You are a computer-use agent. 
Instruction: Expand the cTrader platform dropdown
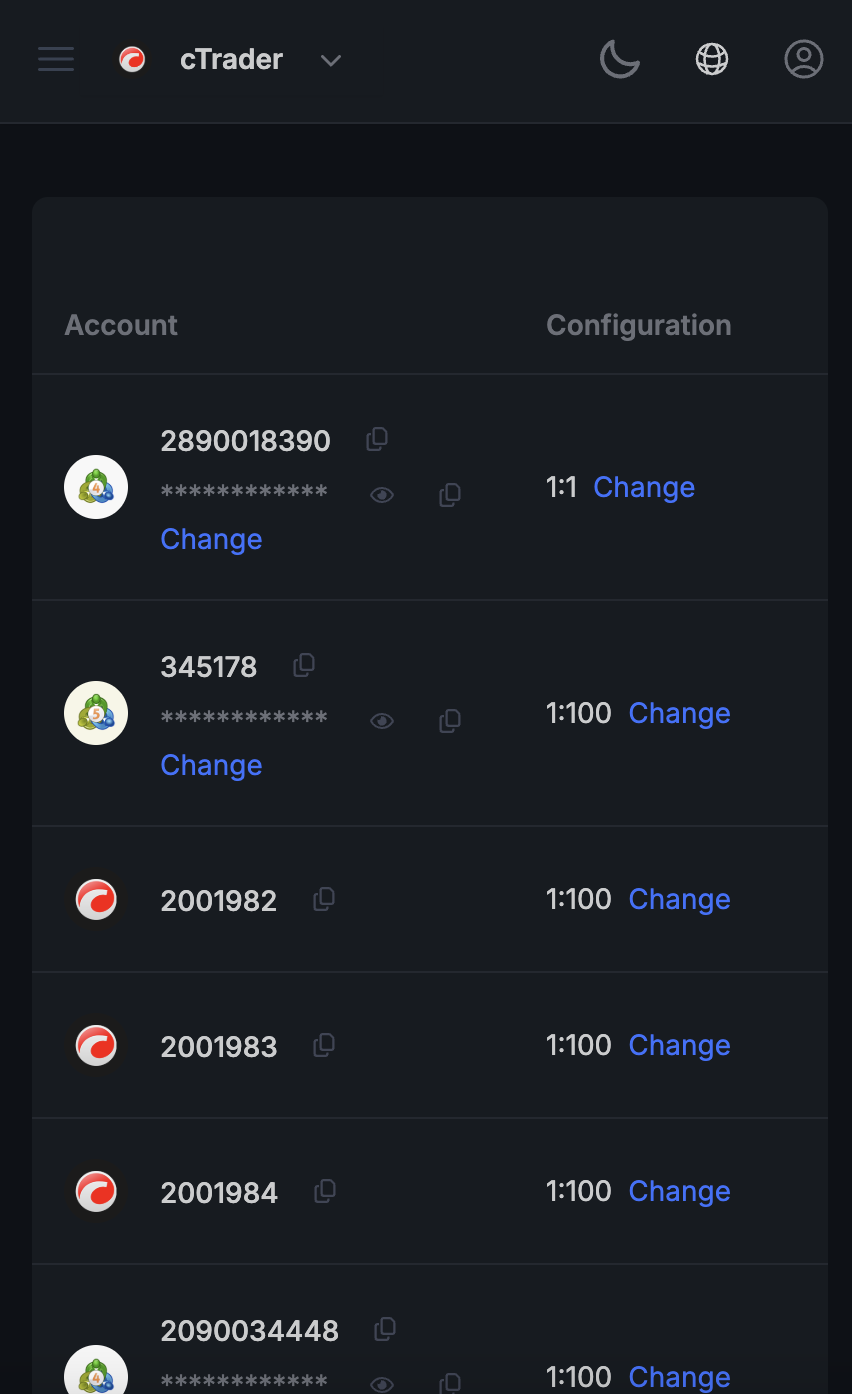(x=331, y=61)
